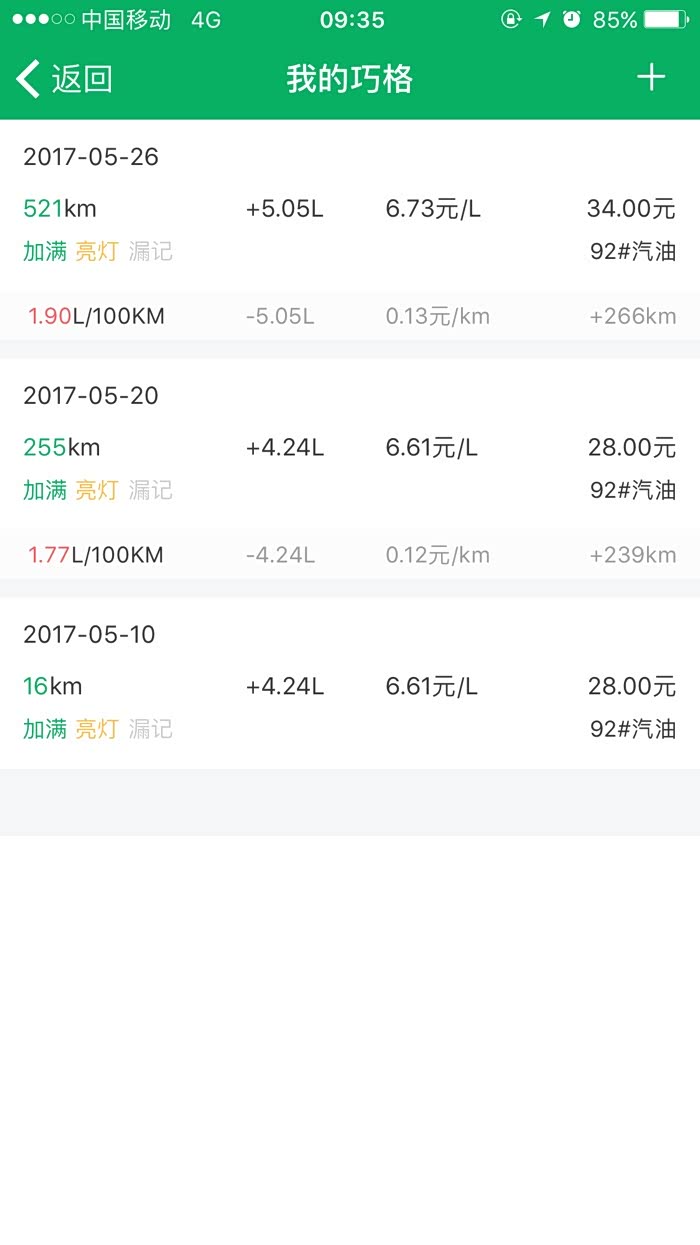700x1245 pixels.
Task: Add a new refuel record
Action: 651,78
